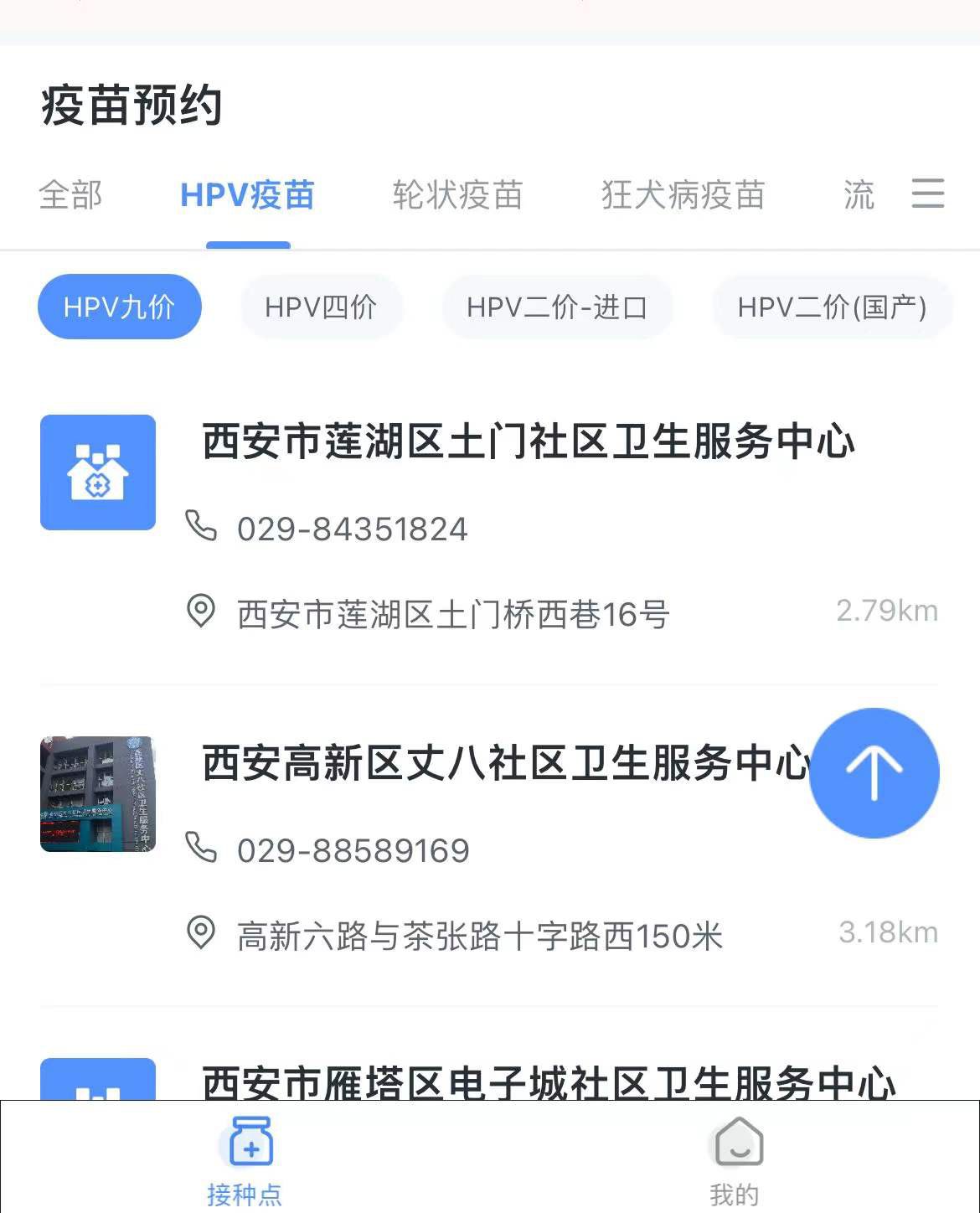
Task: Open the 狂犬病疫苗 tab
Action: 683,195
